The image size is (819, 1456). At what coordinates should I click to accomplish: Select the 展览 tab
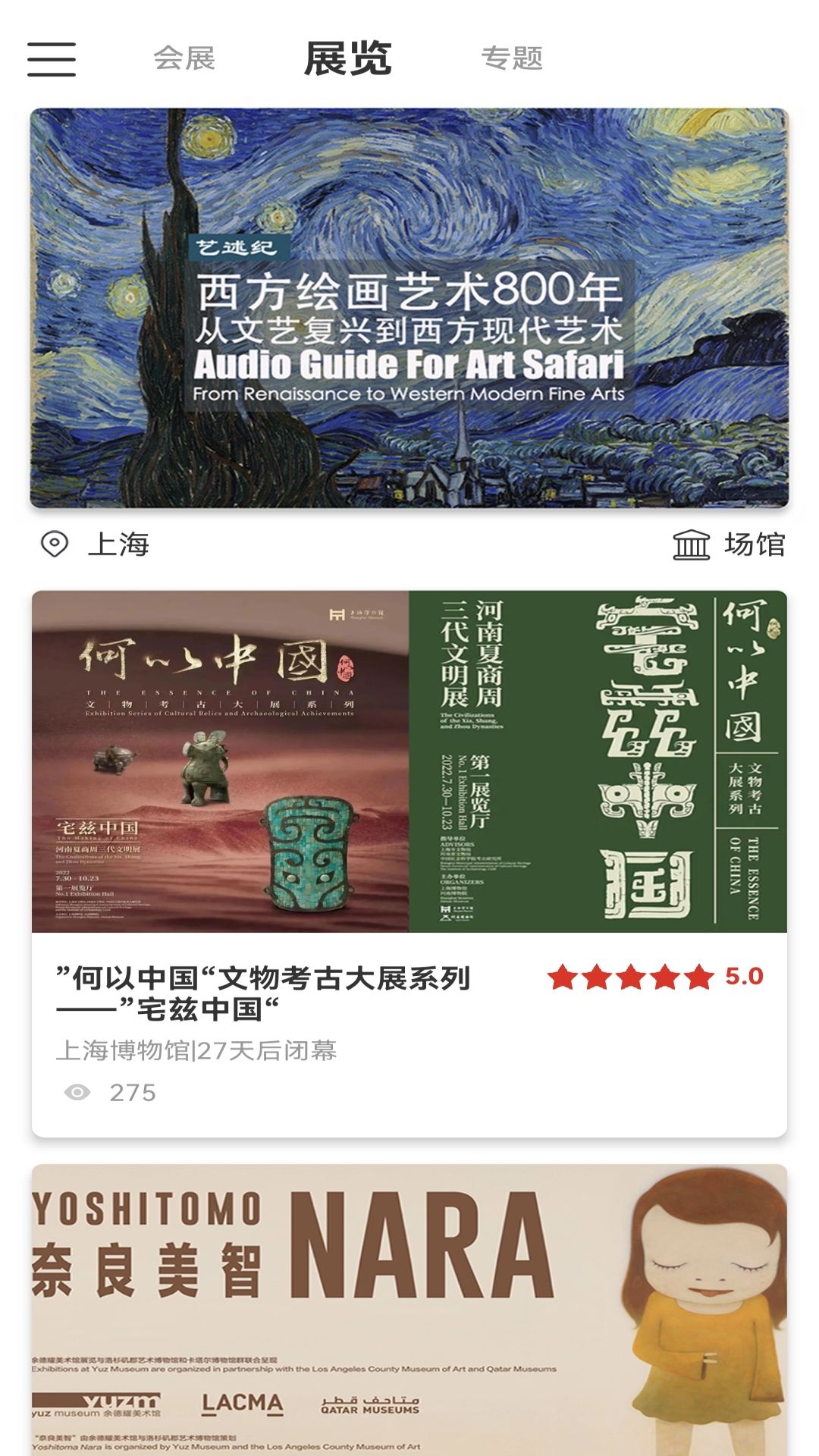click(348, 58)
